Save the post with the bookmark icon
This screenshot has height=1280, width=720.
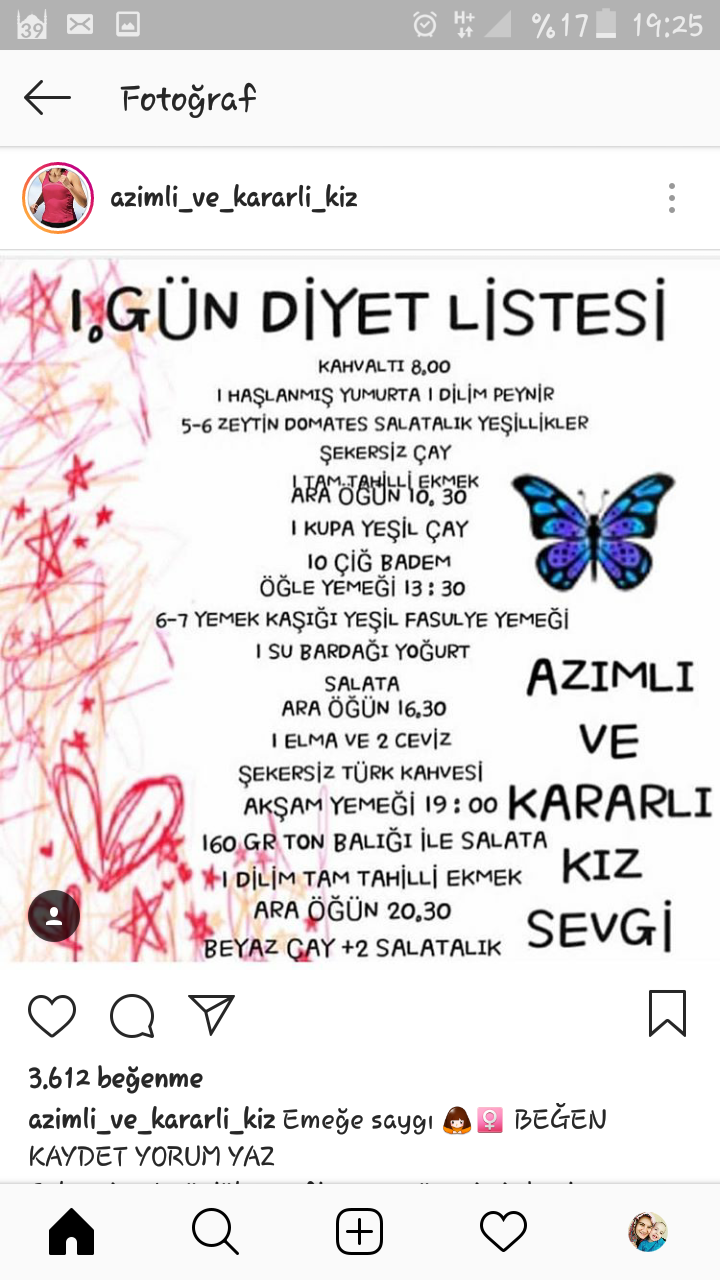point(667,1014)
